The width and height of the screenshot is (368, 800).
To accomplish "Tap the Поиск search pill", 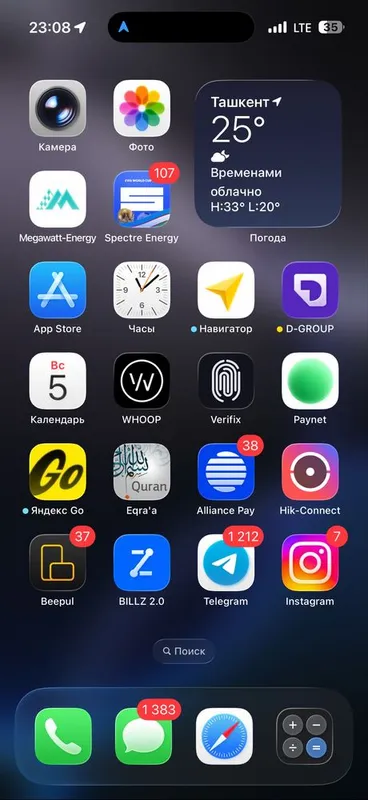I will point(184,651).
